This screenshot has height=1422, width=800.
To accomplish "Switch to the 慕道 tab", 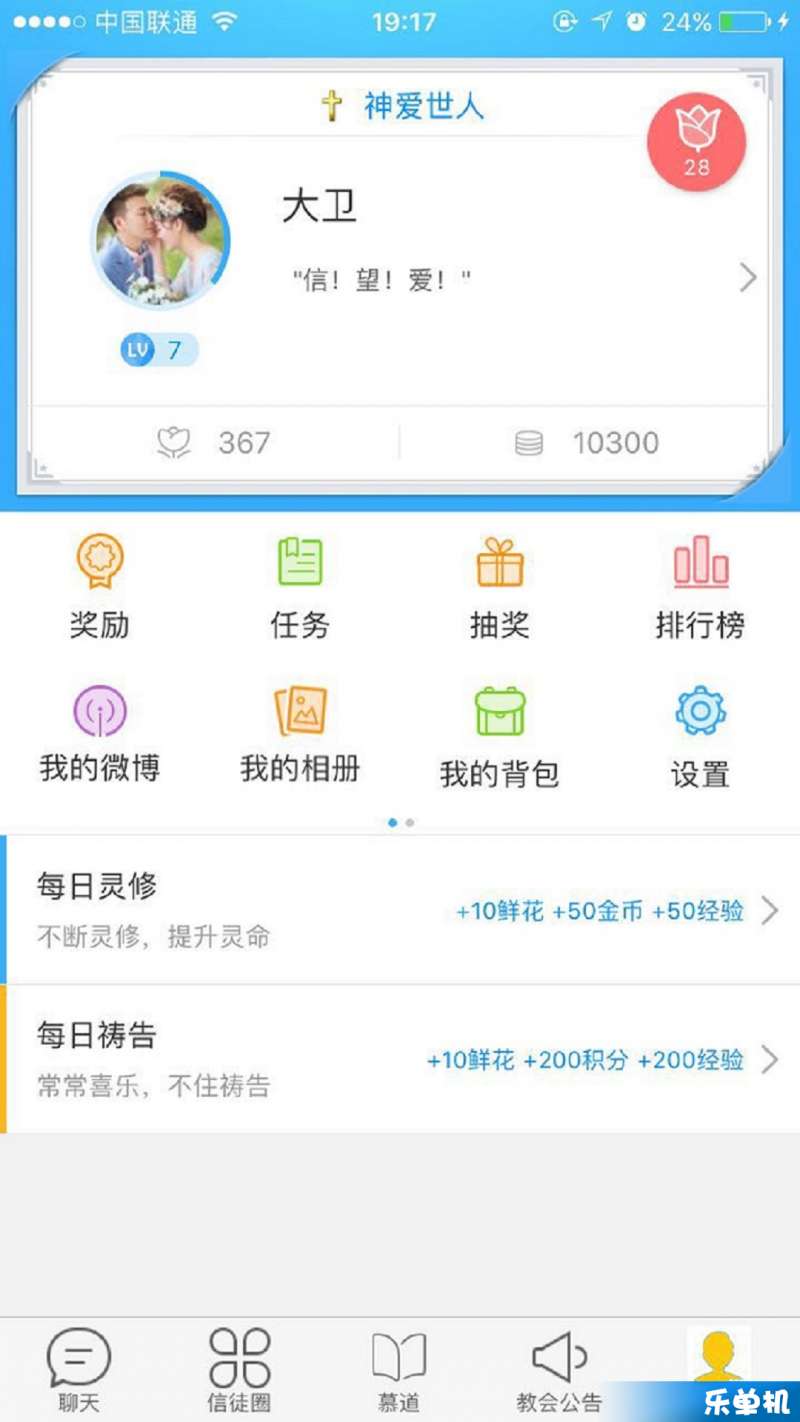I will 399,1369.
